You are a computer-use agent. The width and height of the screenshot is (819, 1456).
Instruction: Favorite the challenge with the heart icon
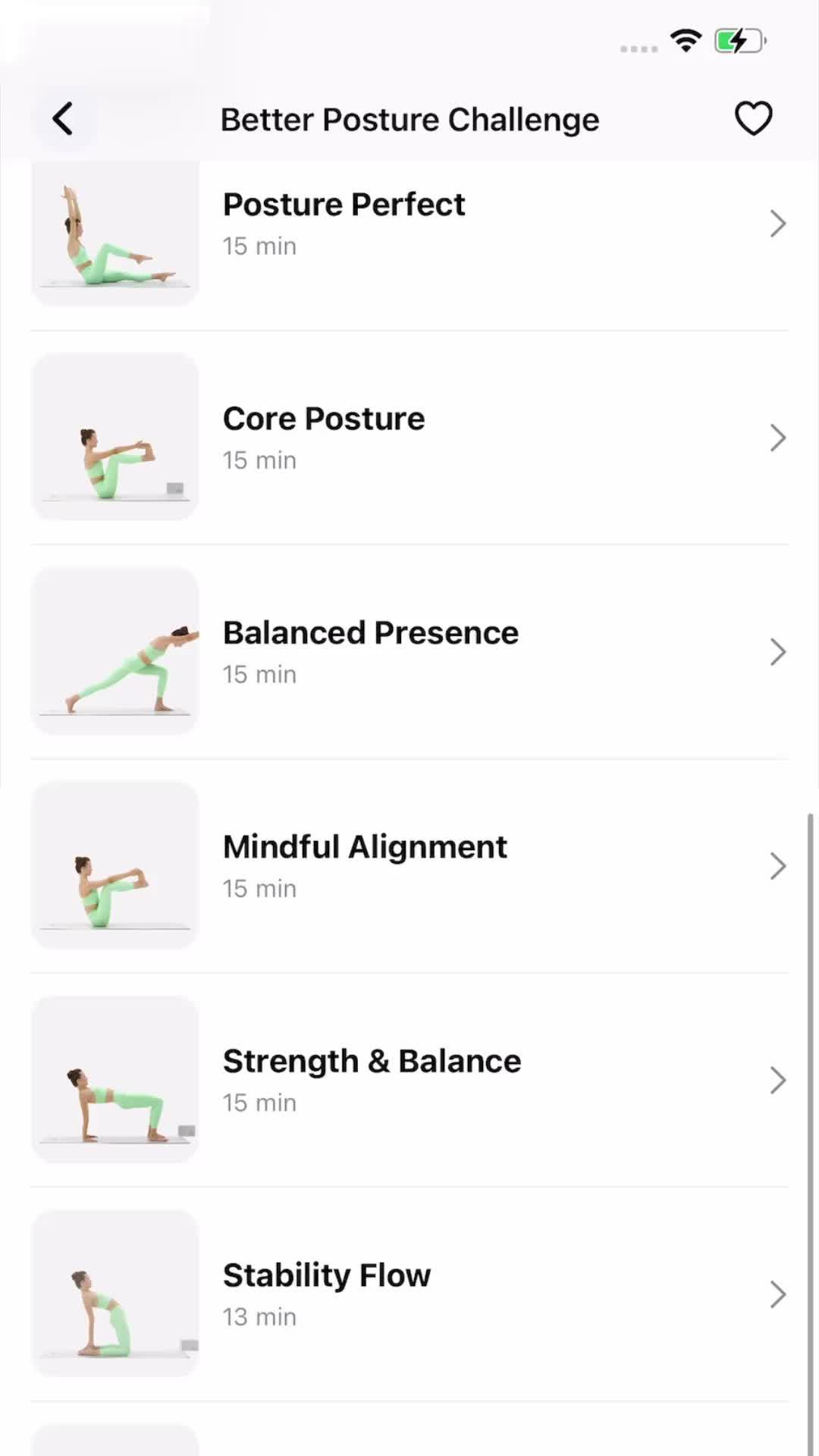point(753,118)
